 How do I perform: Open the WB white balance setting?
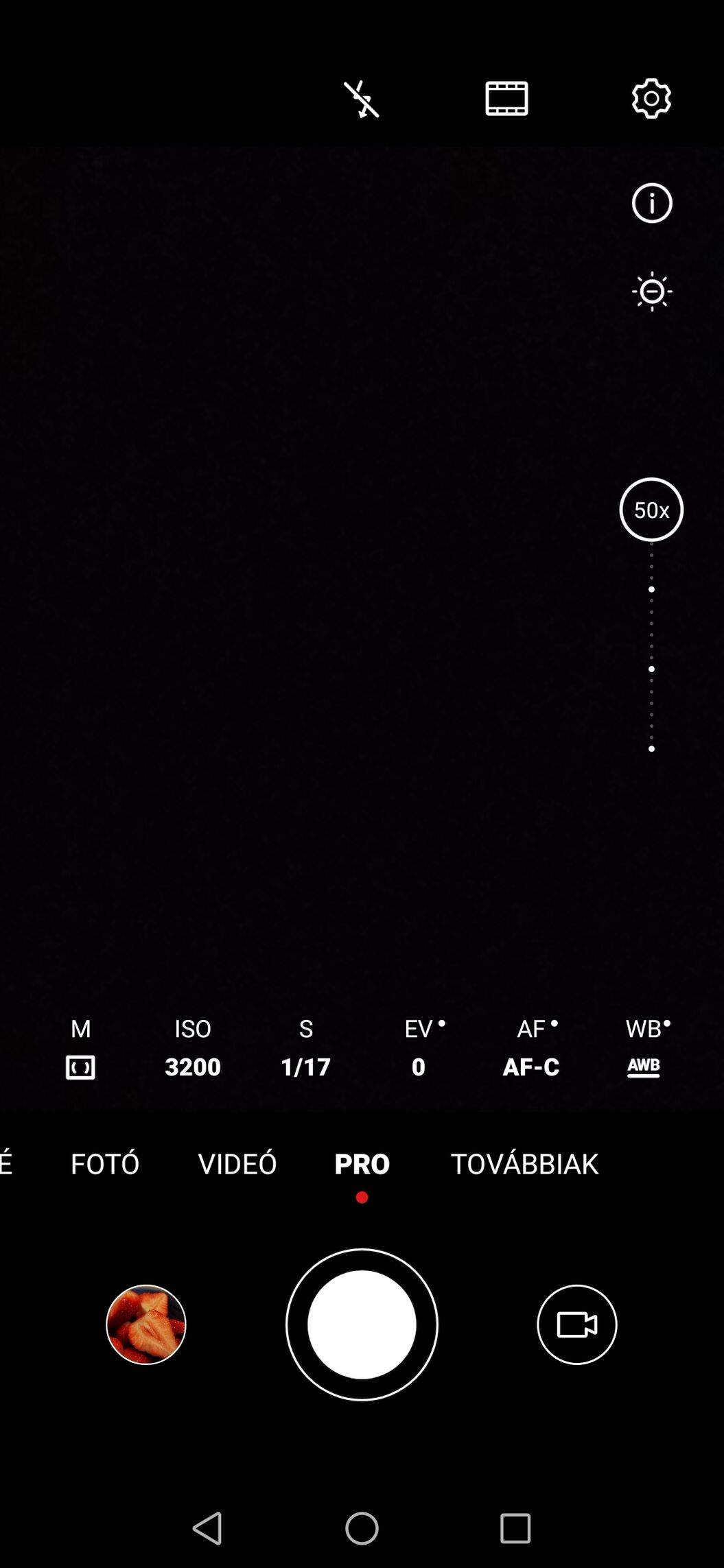pos(644,1048)
